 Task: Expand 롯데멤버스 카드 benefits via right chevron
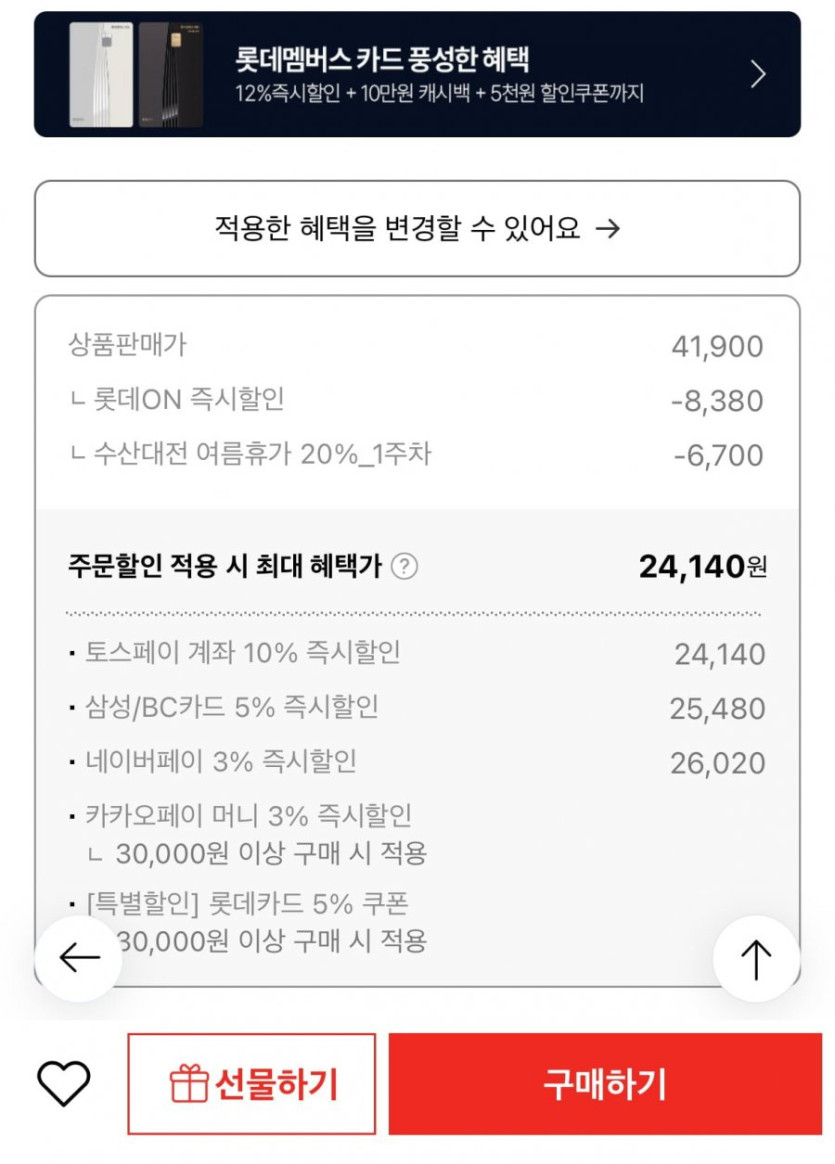(758, 73)
